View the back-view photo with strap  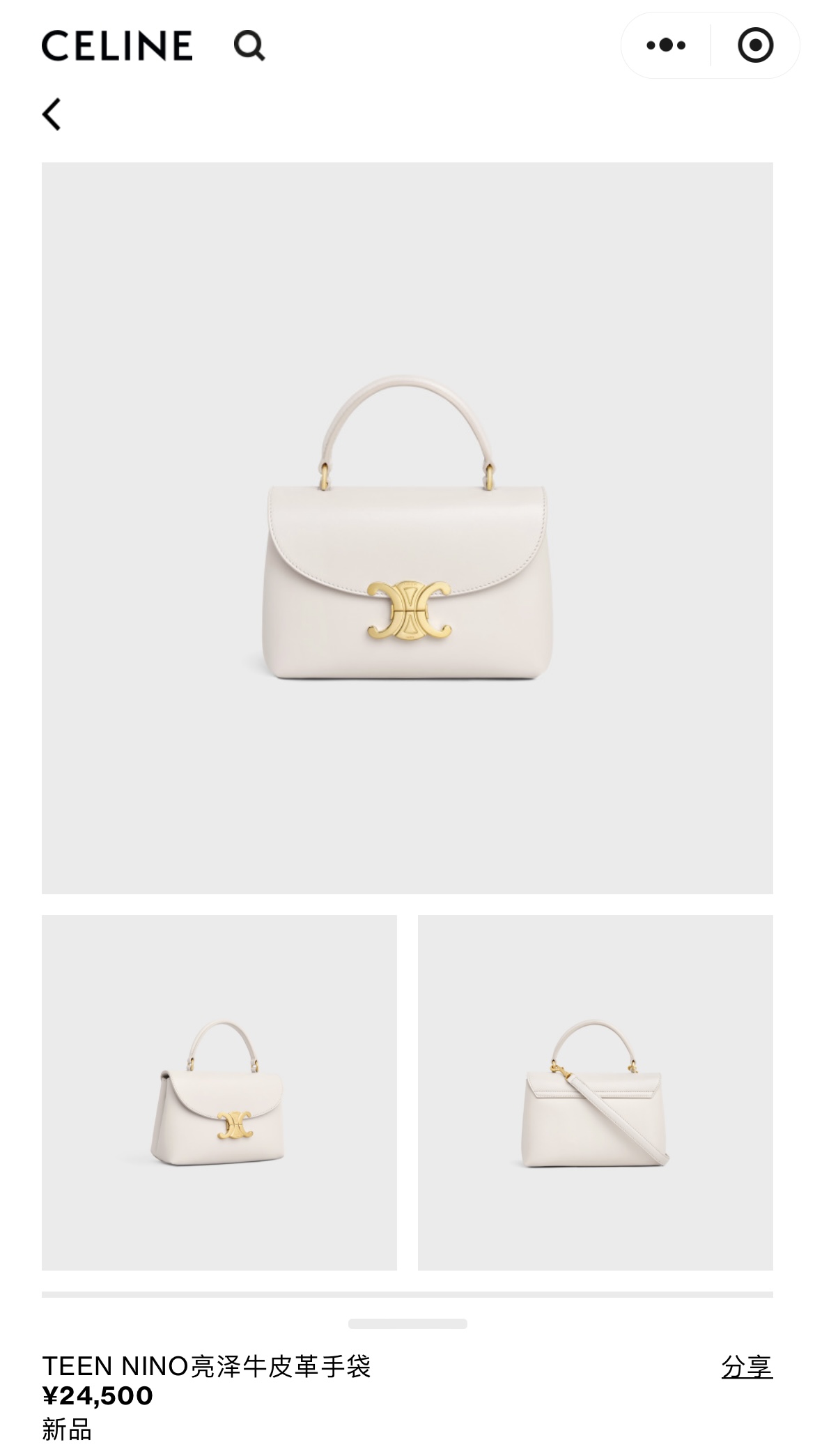(x=595, y=1092)
